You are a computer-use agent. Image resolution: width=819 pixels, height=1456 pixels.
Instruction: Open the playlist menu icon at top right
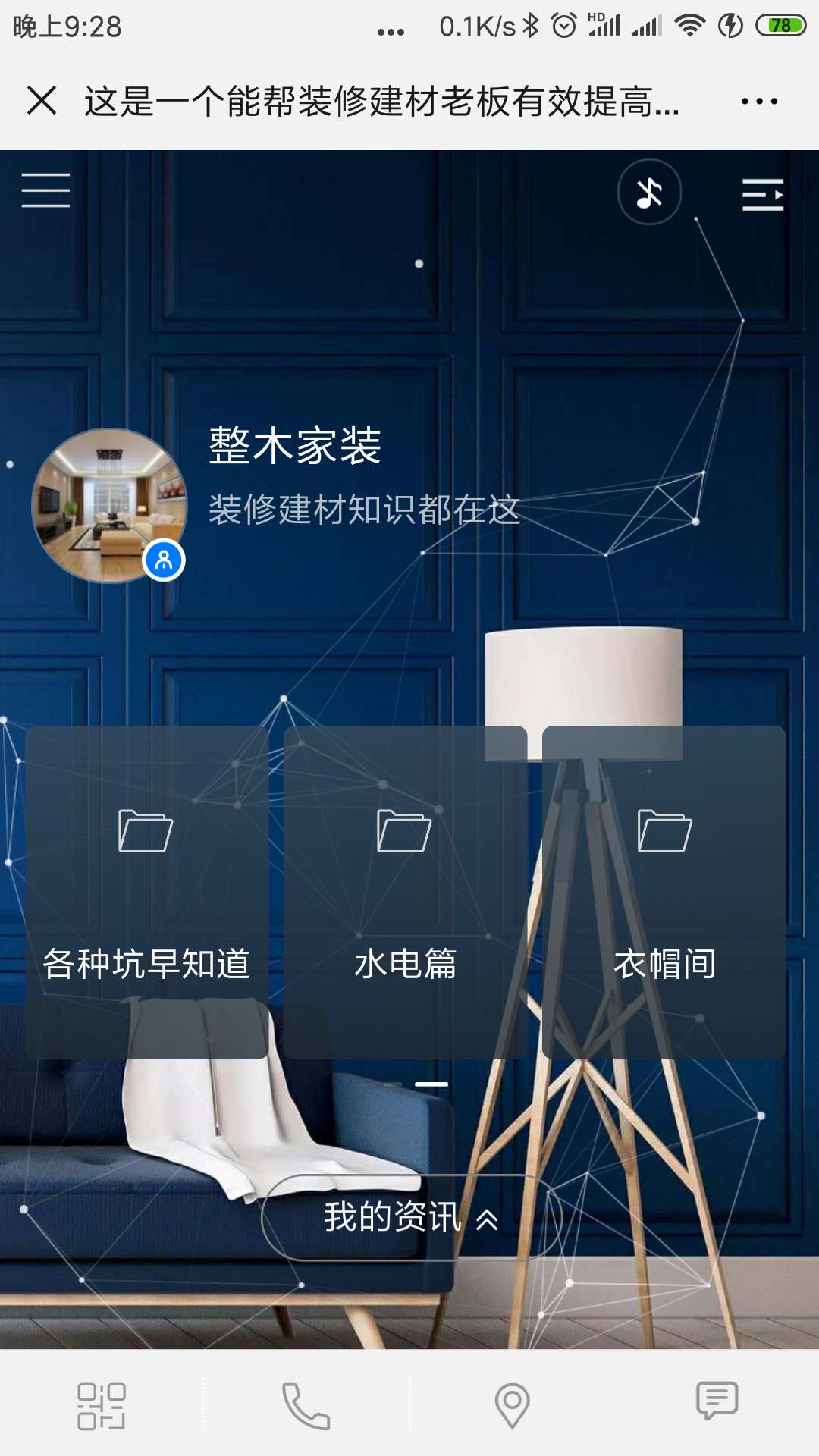(x=762, y=194)
